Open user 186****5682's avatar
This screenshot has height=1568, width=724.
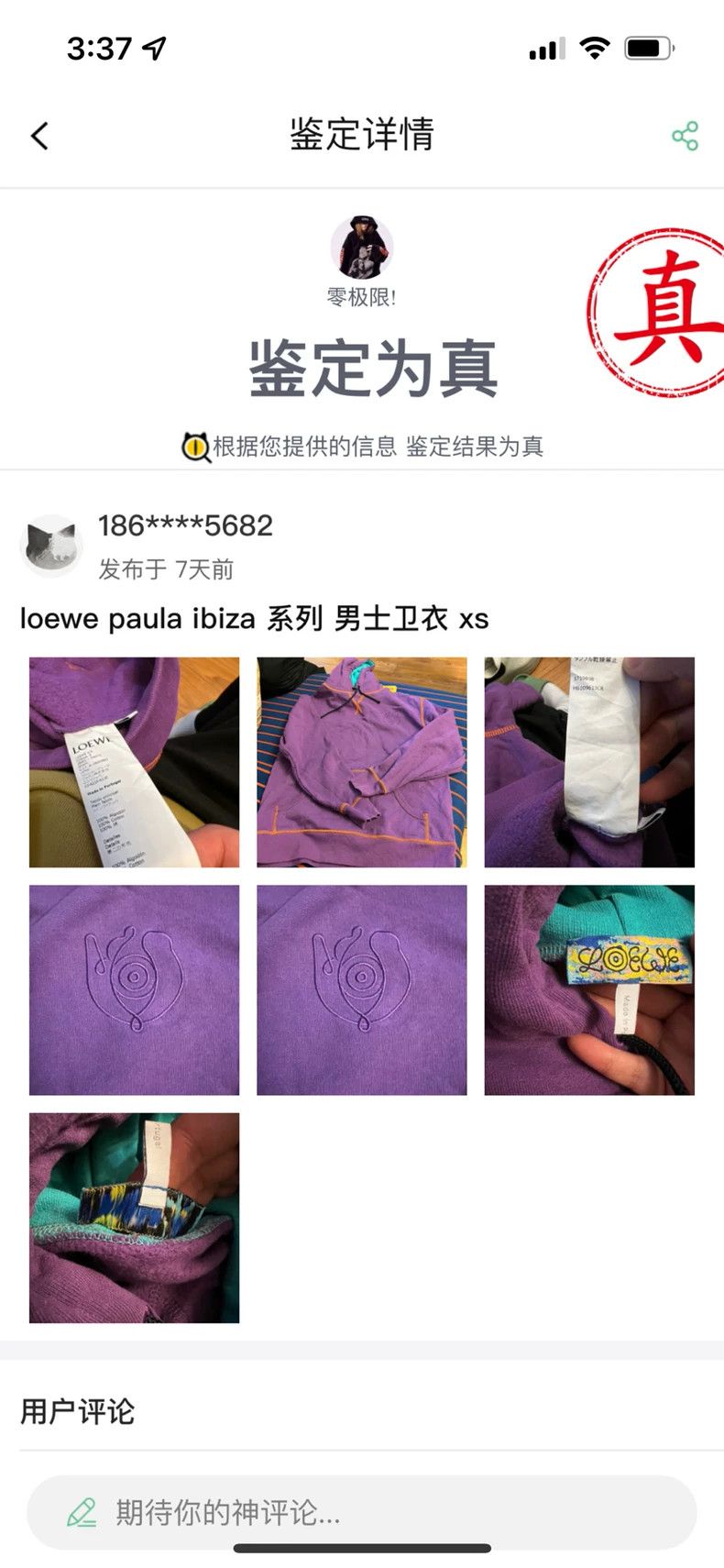pyautogui.click(x=50, y=546)
